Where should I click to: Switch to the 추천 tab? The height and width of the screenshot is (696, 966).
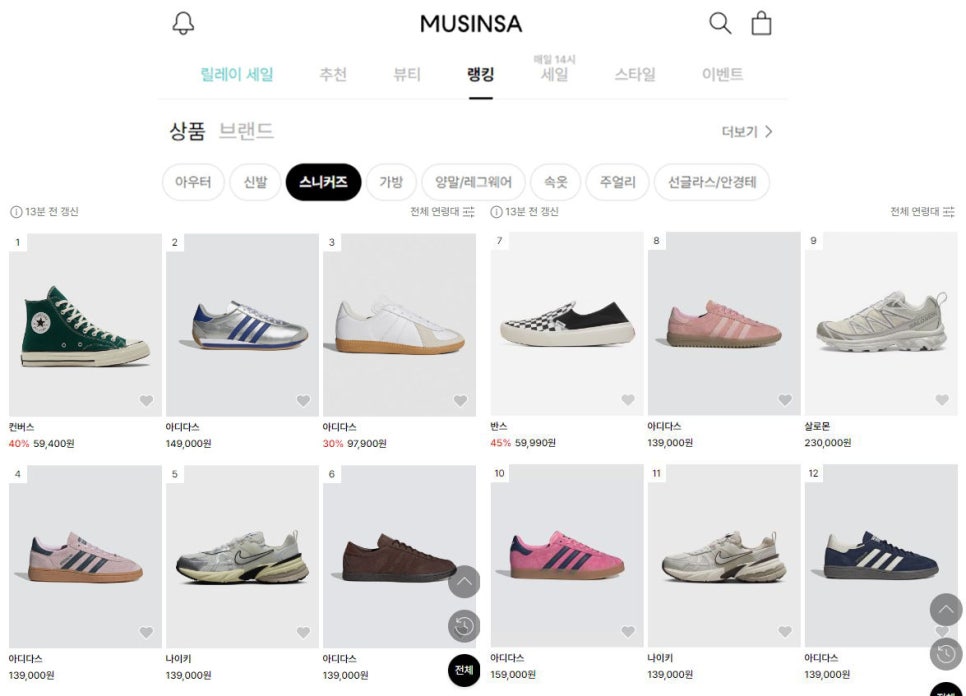click(333, 75)
